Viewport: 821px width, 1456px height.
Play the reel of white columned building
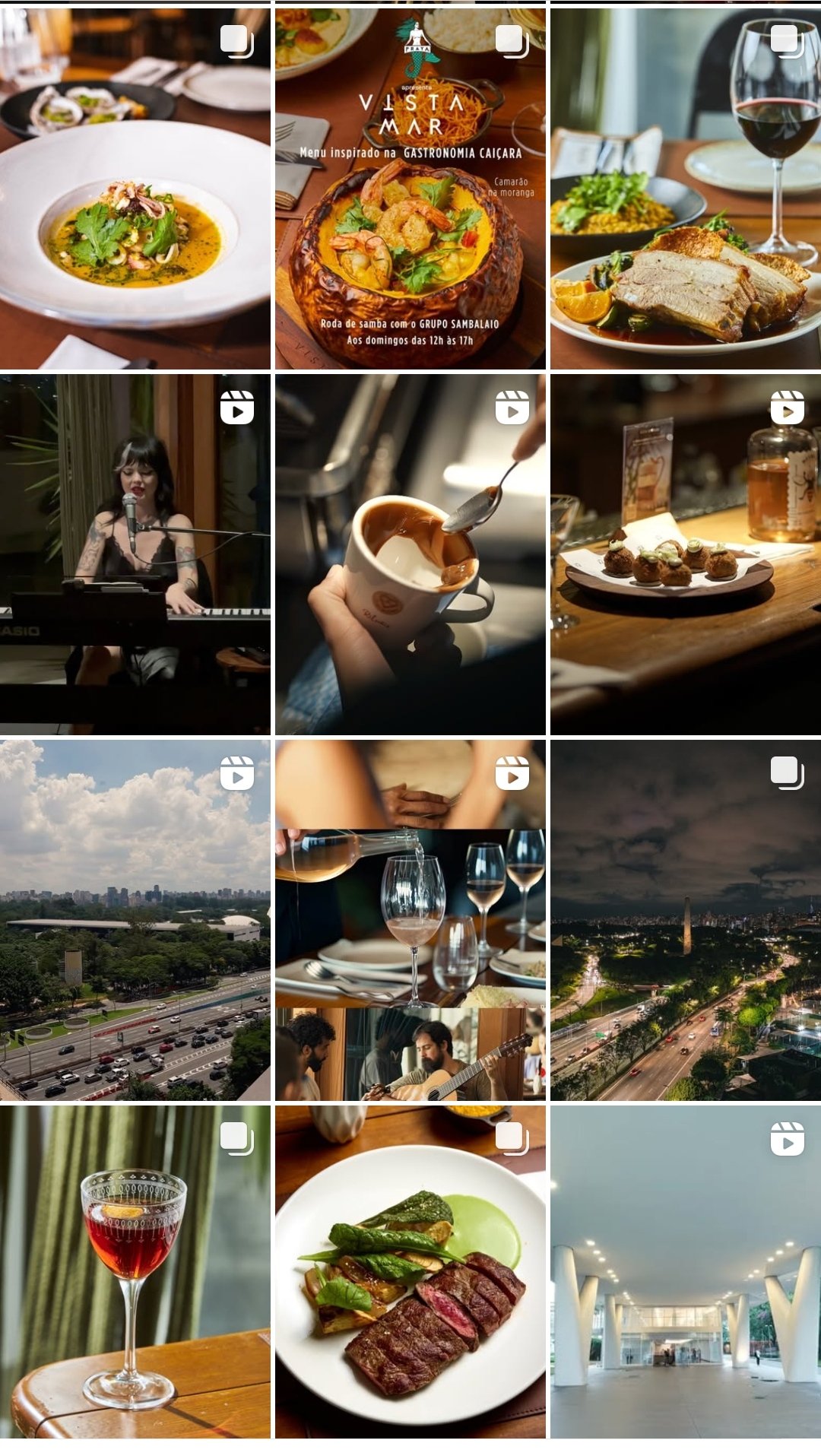[686, 1271]
